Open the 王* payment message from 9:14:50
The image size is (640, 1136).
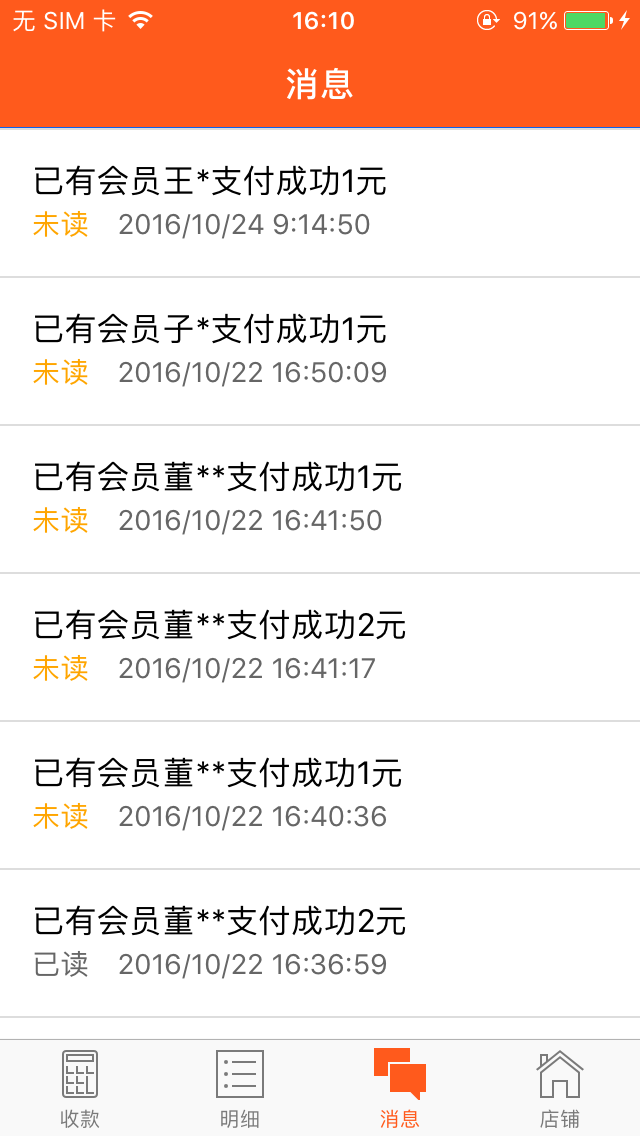(x=320, y=203)
